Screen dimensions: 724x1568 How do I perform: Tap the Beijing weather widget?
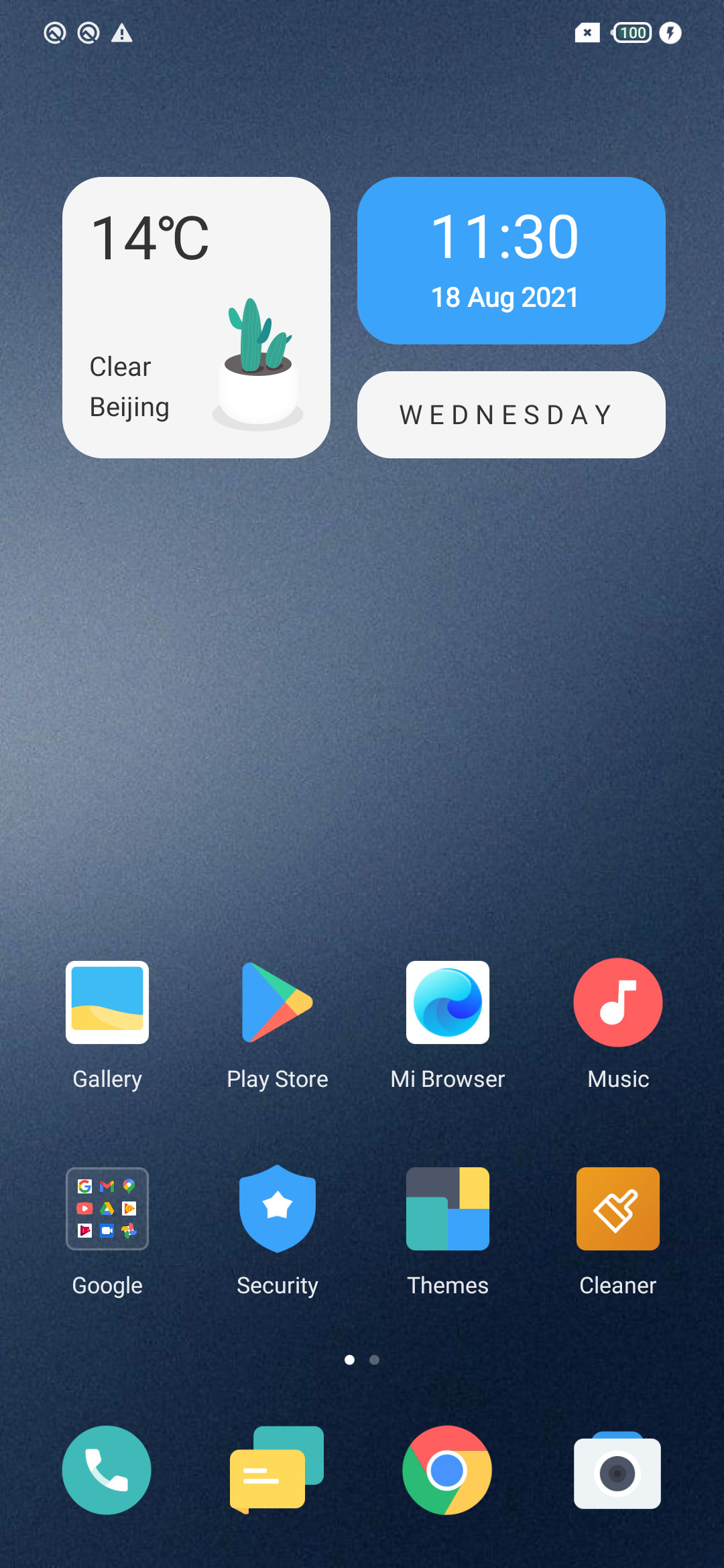coord(196,318)
